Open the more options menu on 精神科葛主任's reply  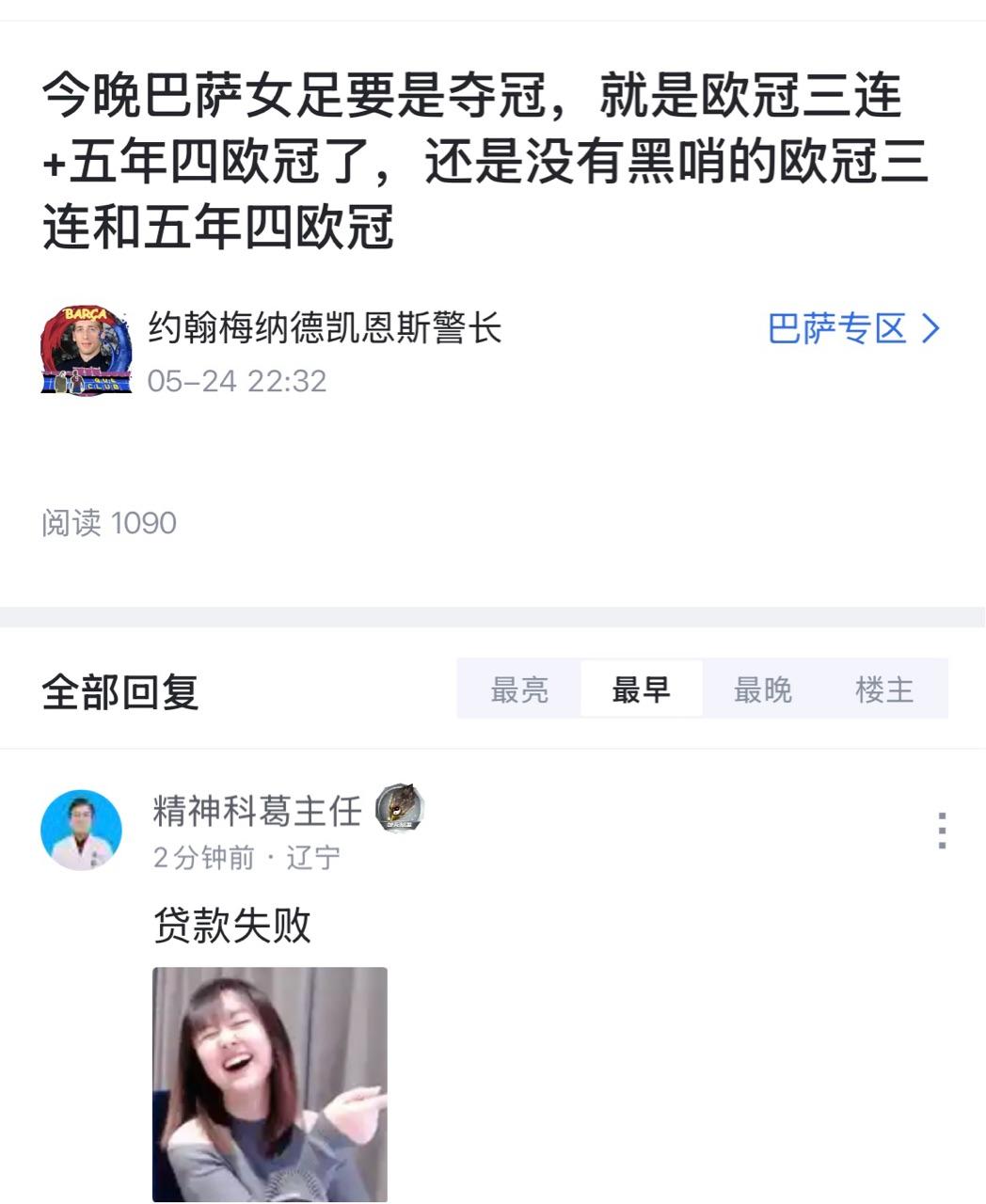pos(941,831)
